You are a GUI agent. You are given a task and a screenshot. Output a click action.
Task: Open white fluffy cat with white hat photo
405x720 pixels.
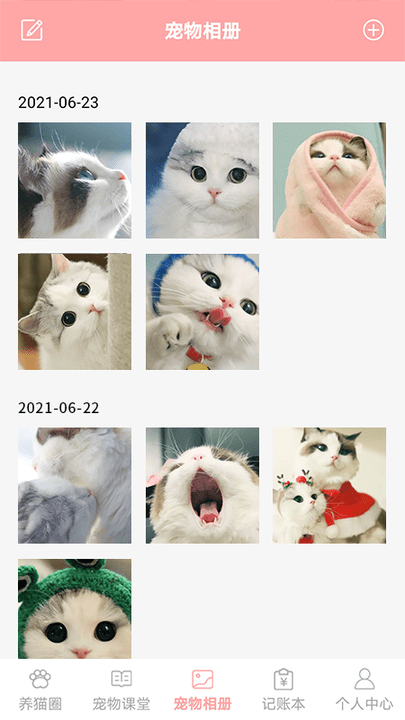(202, 180)
